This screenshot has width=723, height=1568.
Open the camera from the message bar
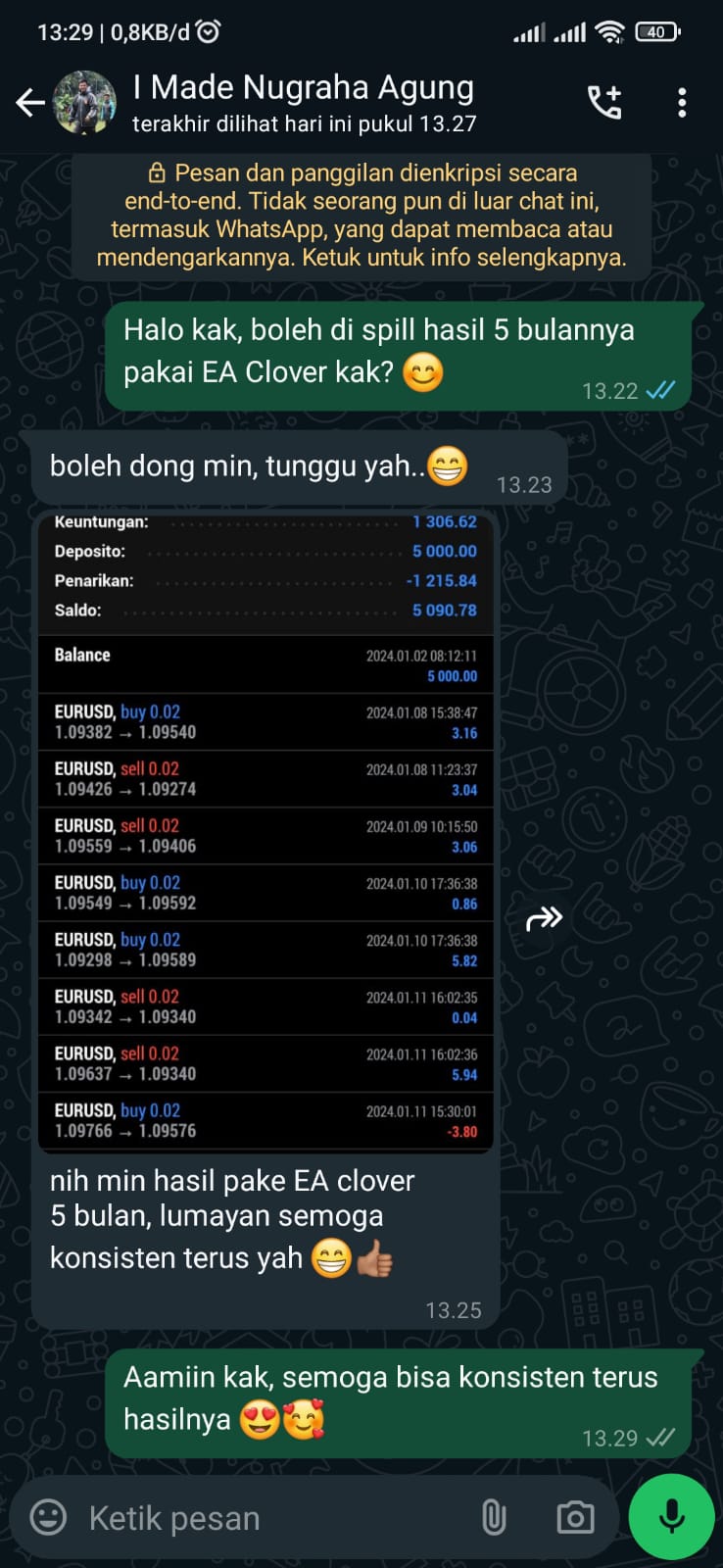575,1517
